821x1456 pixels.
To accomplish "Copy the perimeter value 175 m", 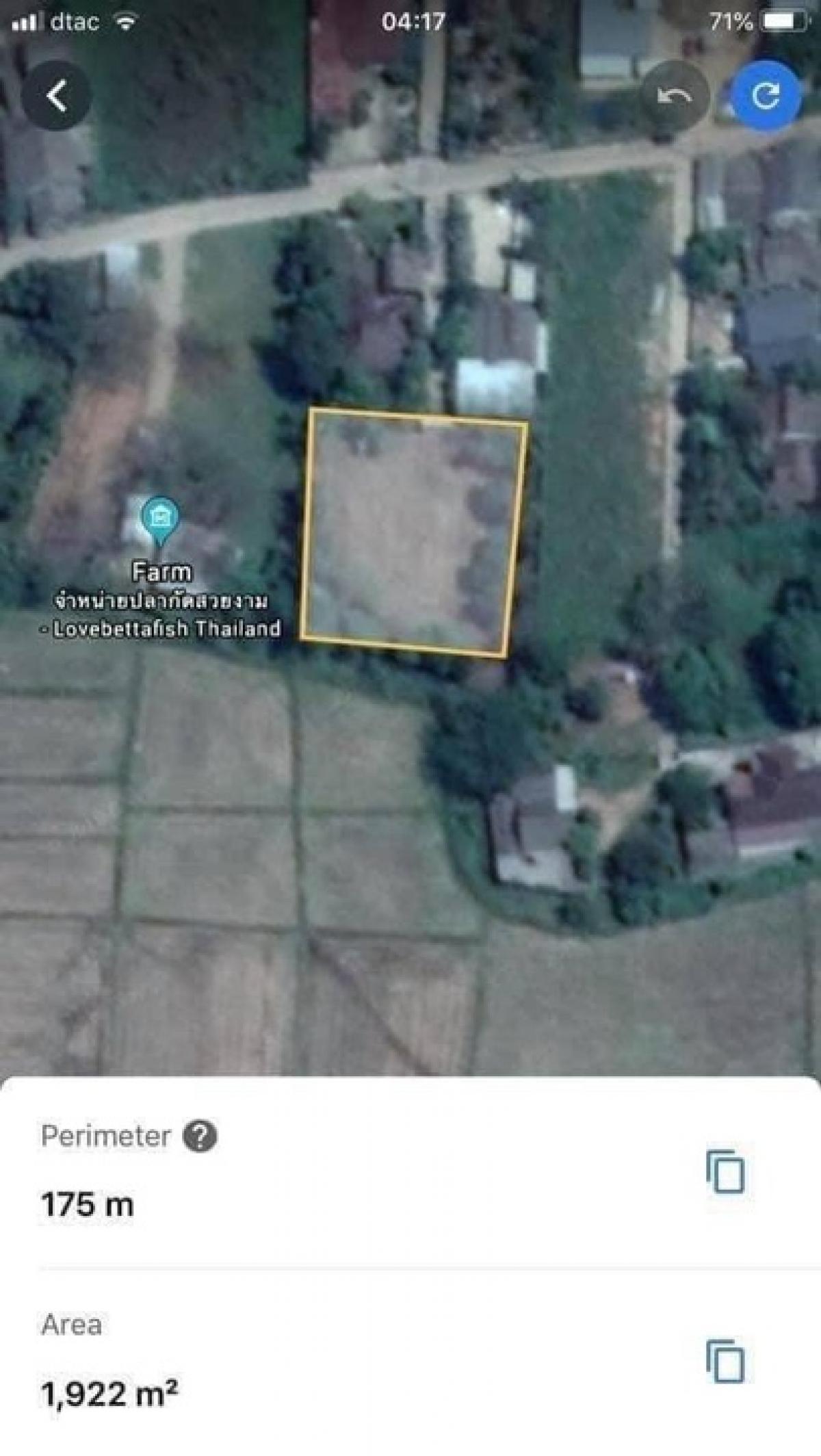I will (x=725, y=1173).
